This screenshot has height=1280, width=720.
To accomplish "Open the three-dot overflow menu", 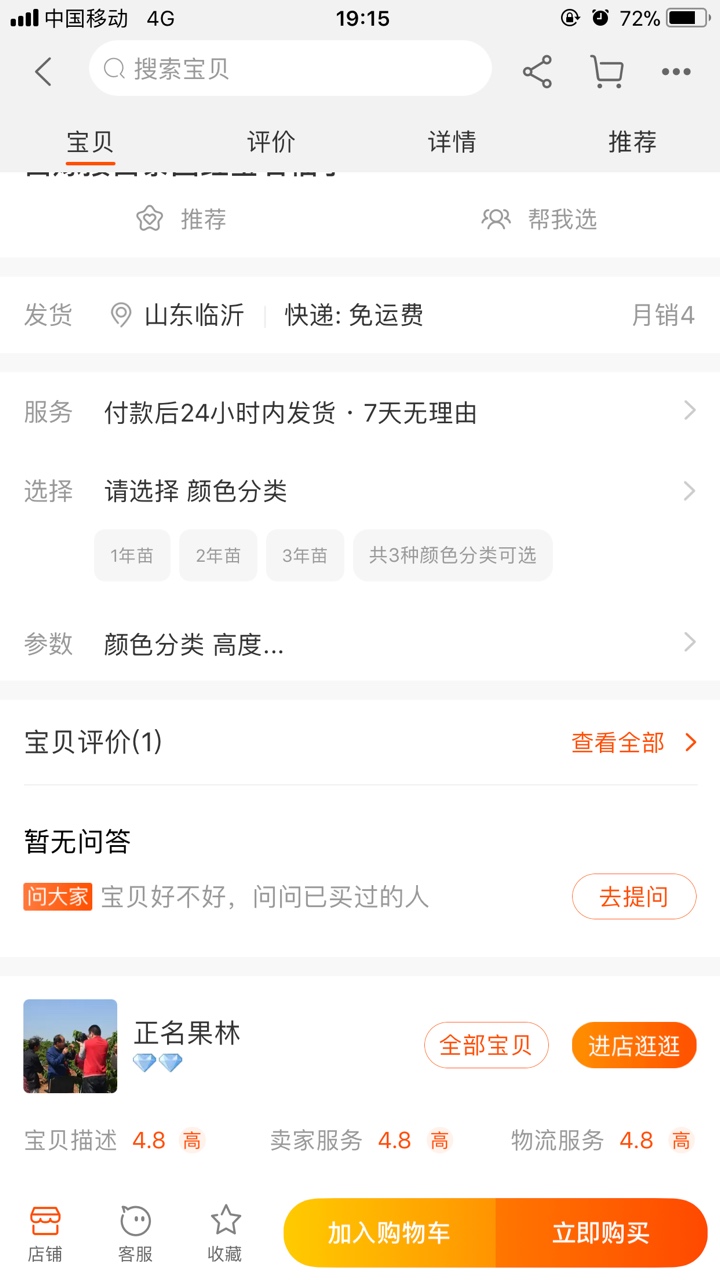I will point(676,71).
